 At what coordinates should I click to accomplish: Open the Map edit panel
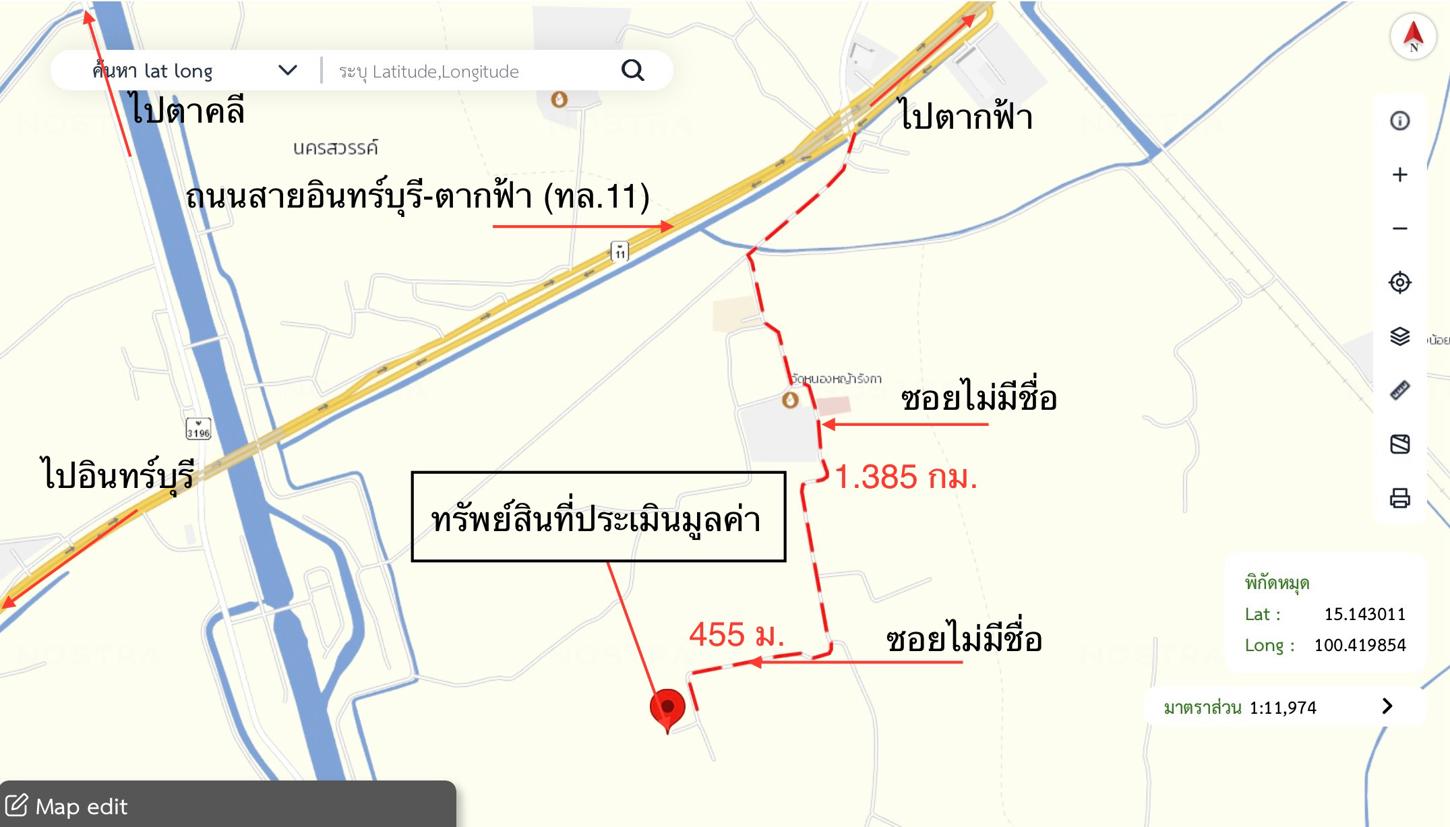point(68,806)
